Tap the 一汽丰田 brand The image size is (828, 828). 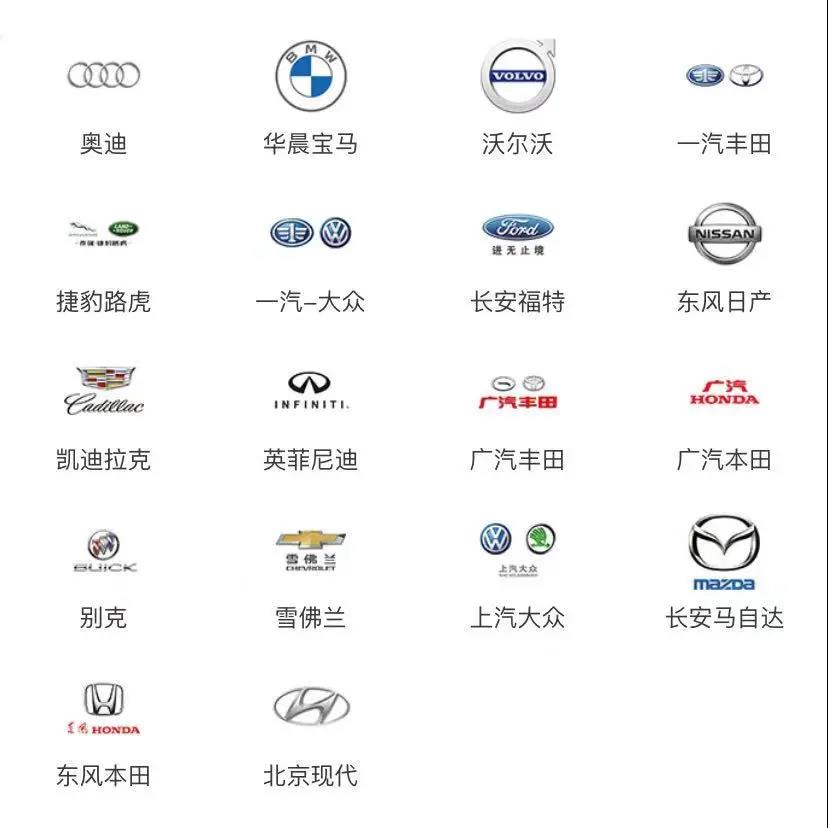[x=724, y=76]
